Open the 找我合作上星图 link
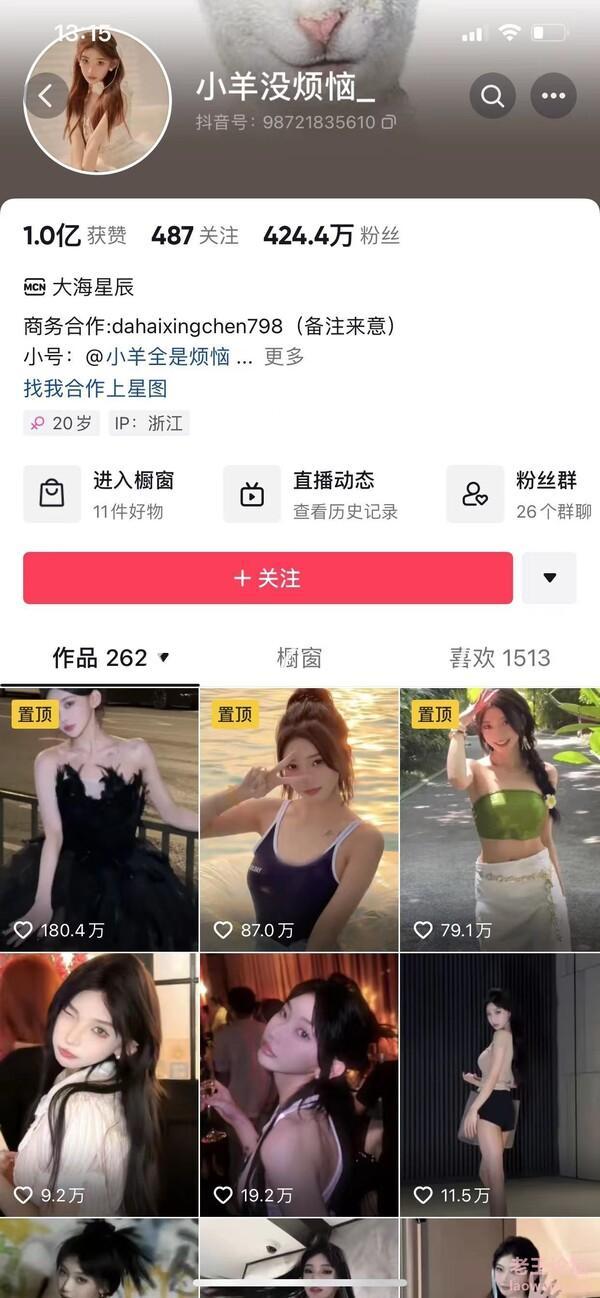 tap(95, 388)
